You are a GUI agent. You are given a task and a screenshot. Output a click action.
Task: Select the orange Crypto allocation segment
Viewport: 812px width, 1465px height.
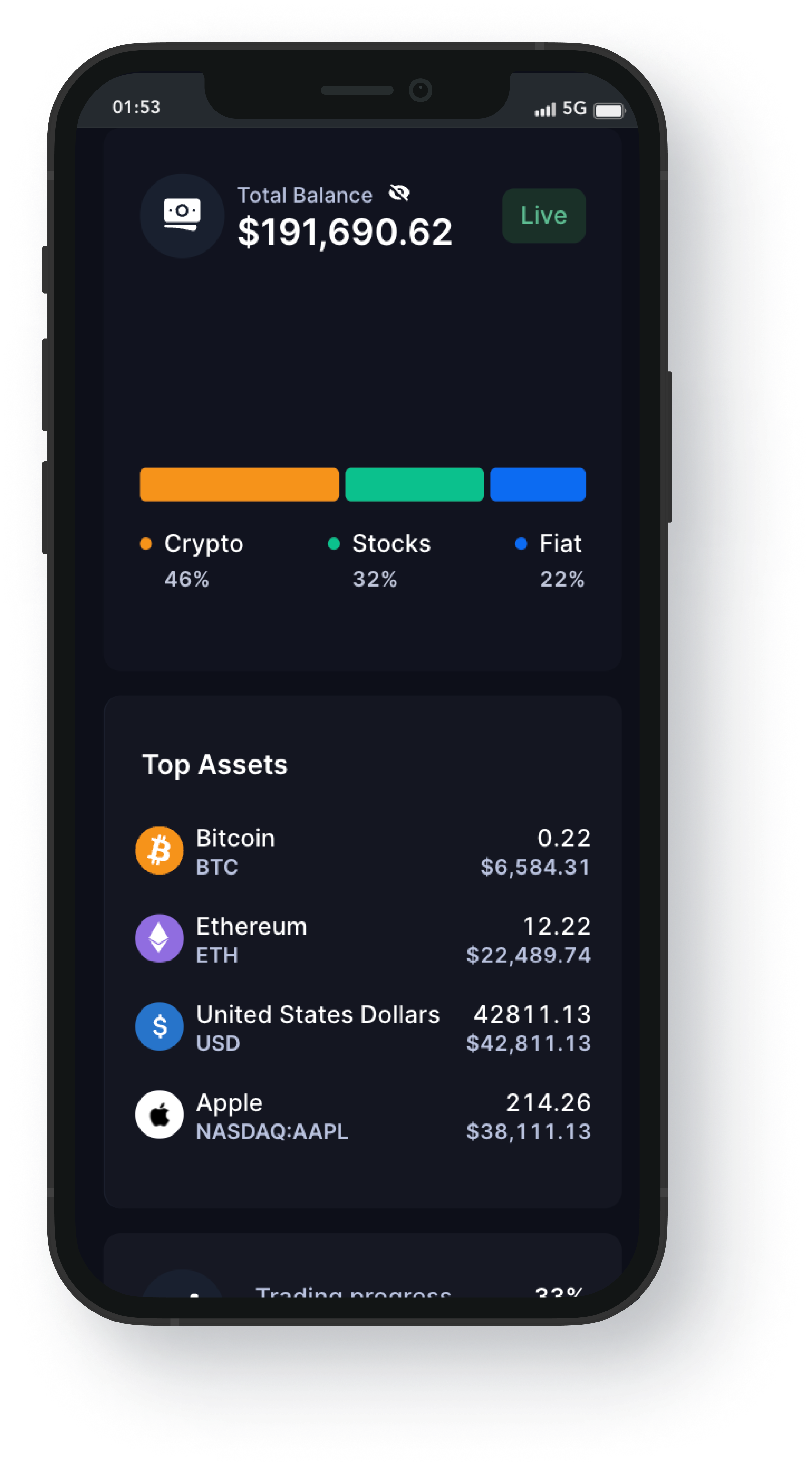tap(239, 484)
